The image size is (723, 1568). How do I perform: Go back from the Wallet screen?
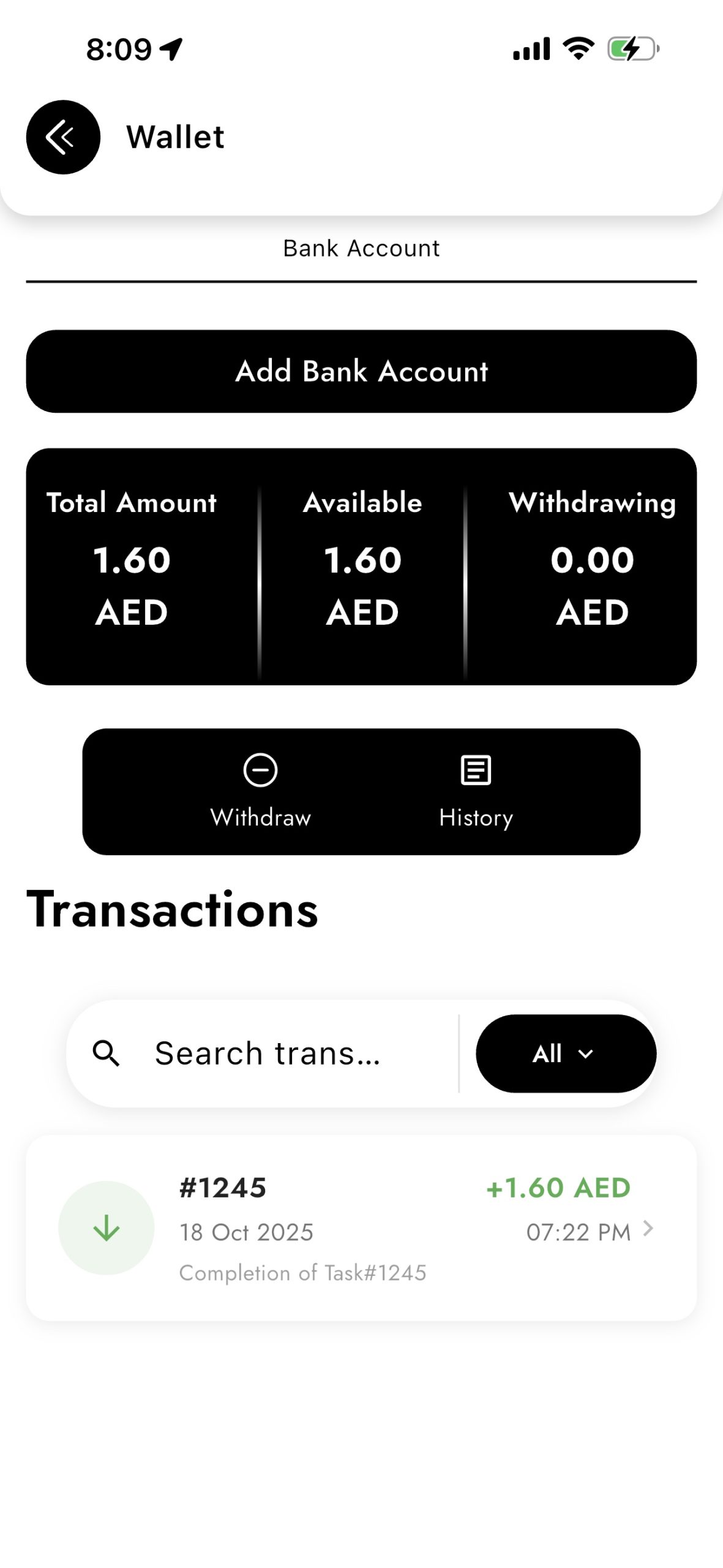pos(63,137)
